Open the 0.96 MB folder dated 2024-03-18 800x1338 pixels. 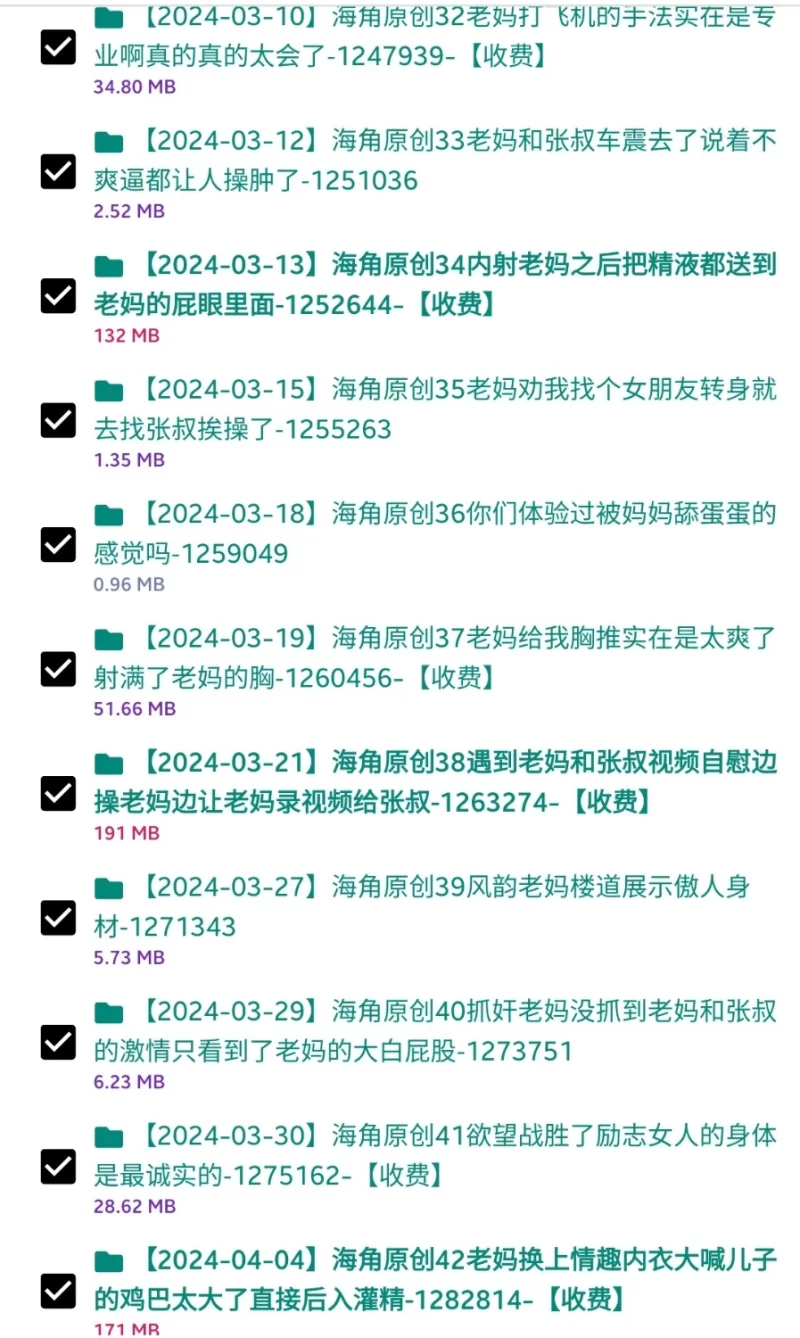(x=435, y=533)
